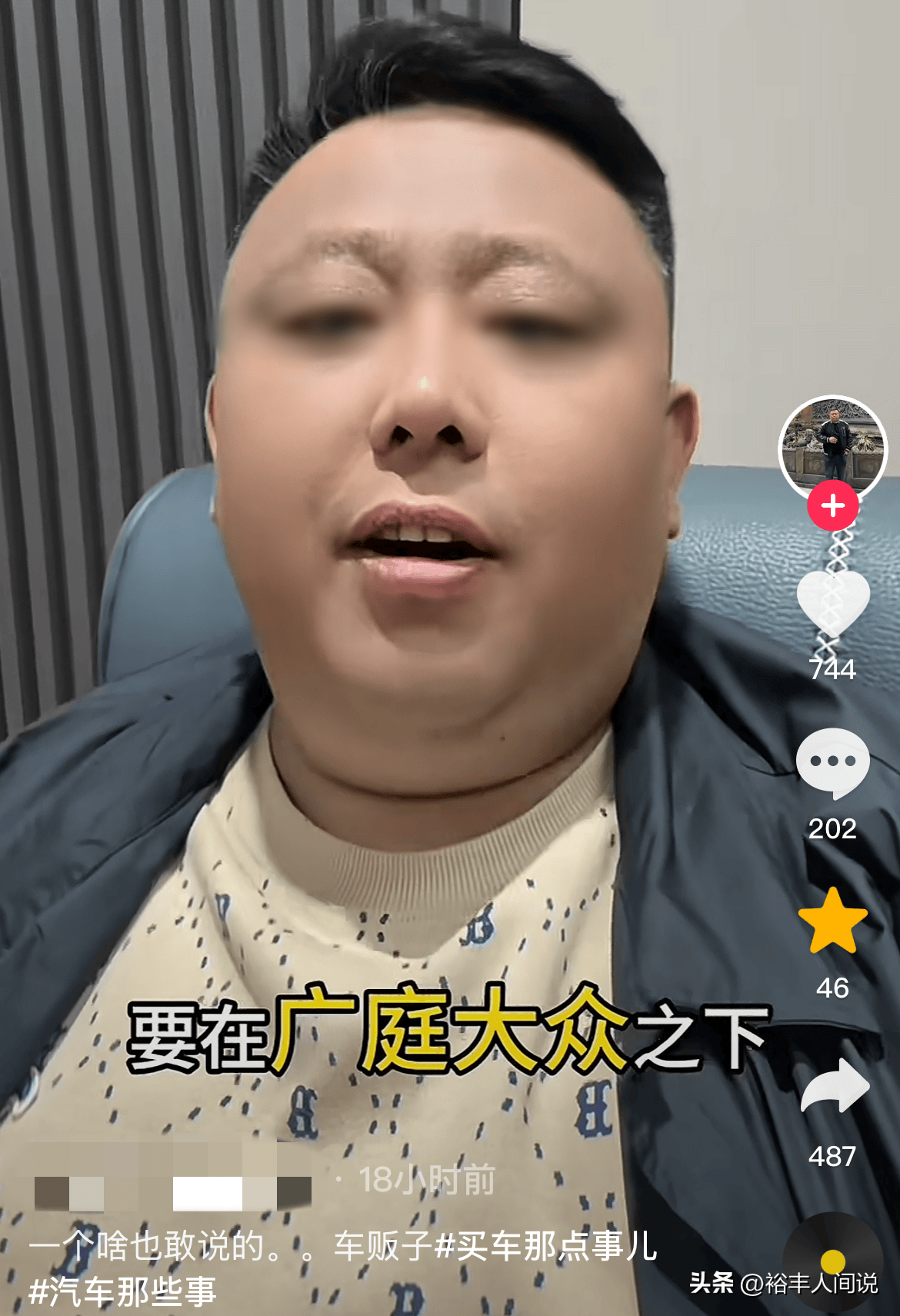Save the video with the star icon

[x=833, y=921]
